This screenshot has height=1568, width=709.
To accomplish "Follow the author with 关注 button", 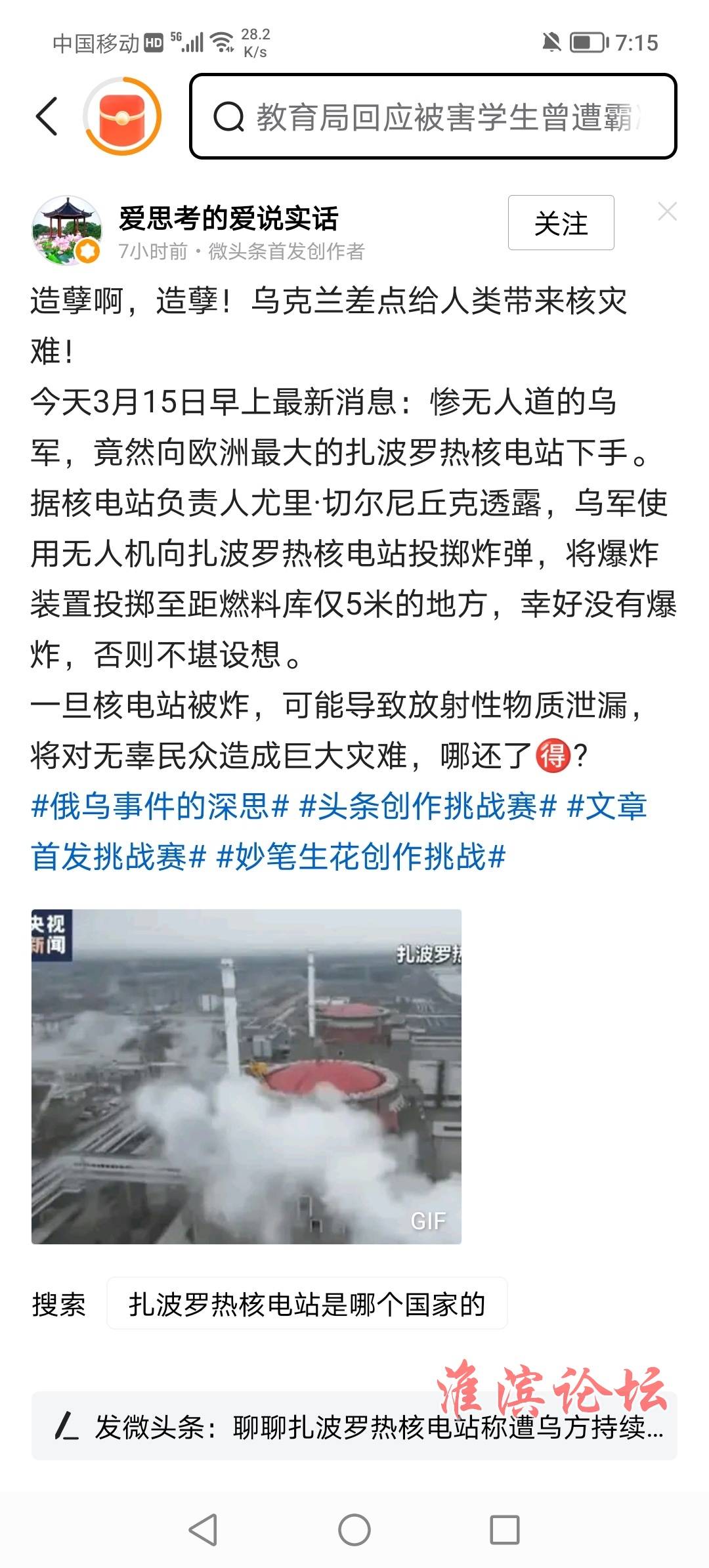I will [x=561, y=223].
